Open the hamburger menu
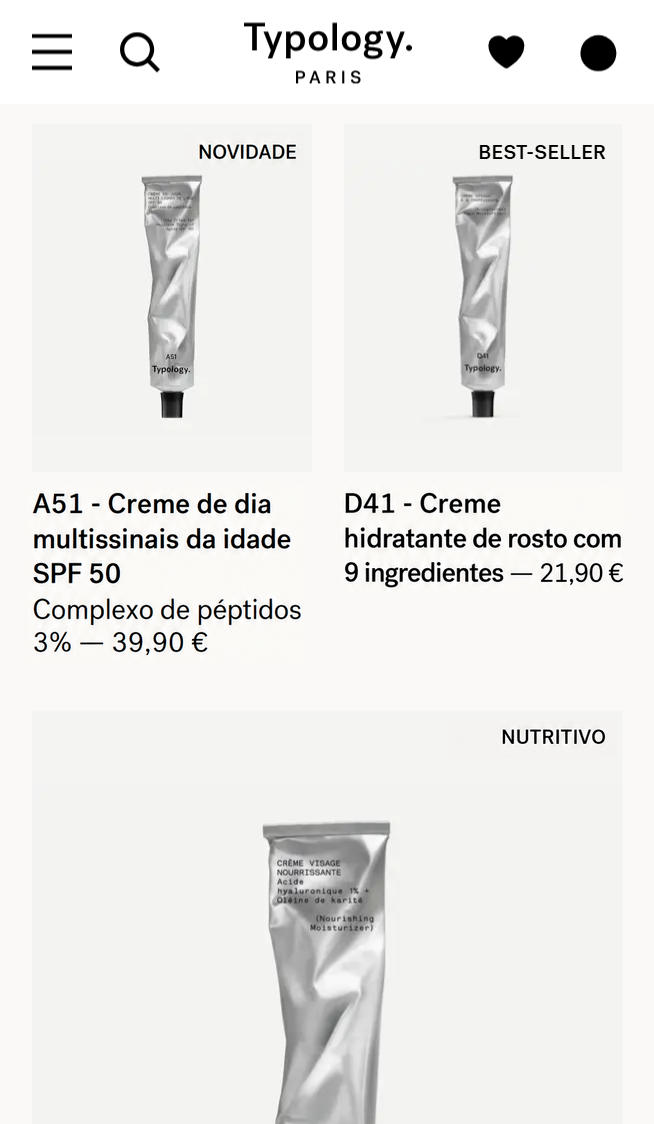 [x=52, y=52]
